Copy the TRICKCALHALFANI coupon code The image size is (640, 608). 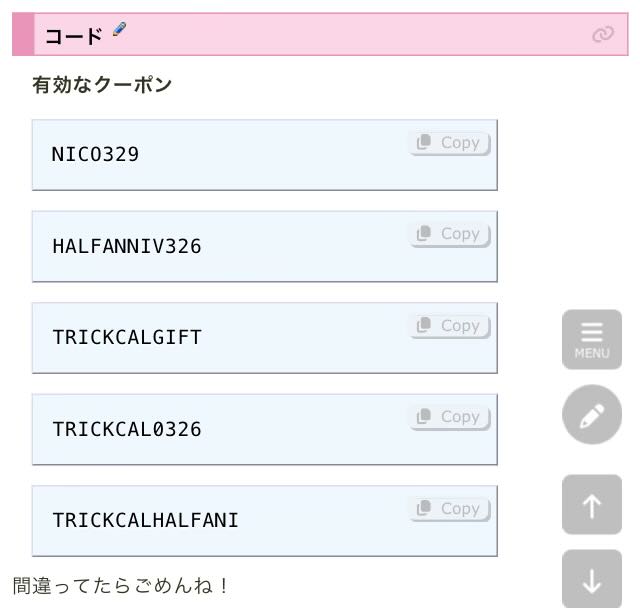pyautogui.click(x=450, y=509)
